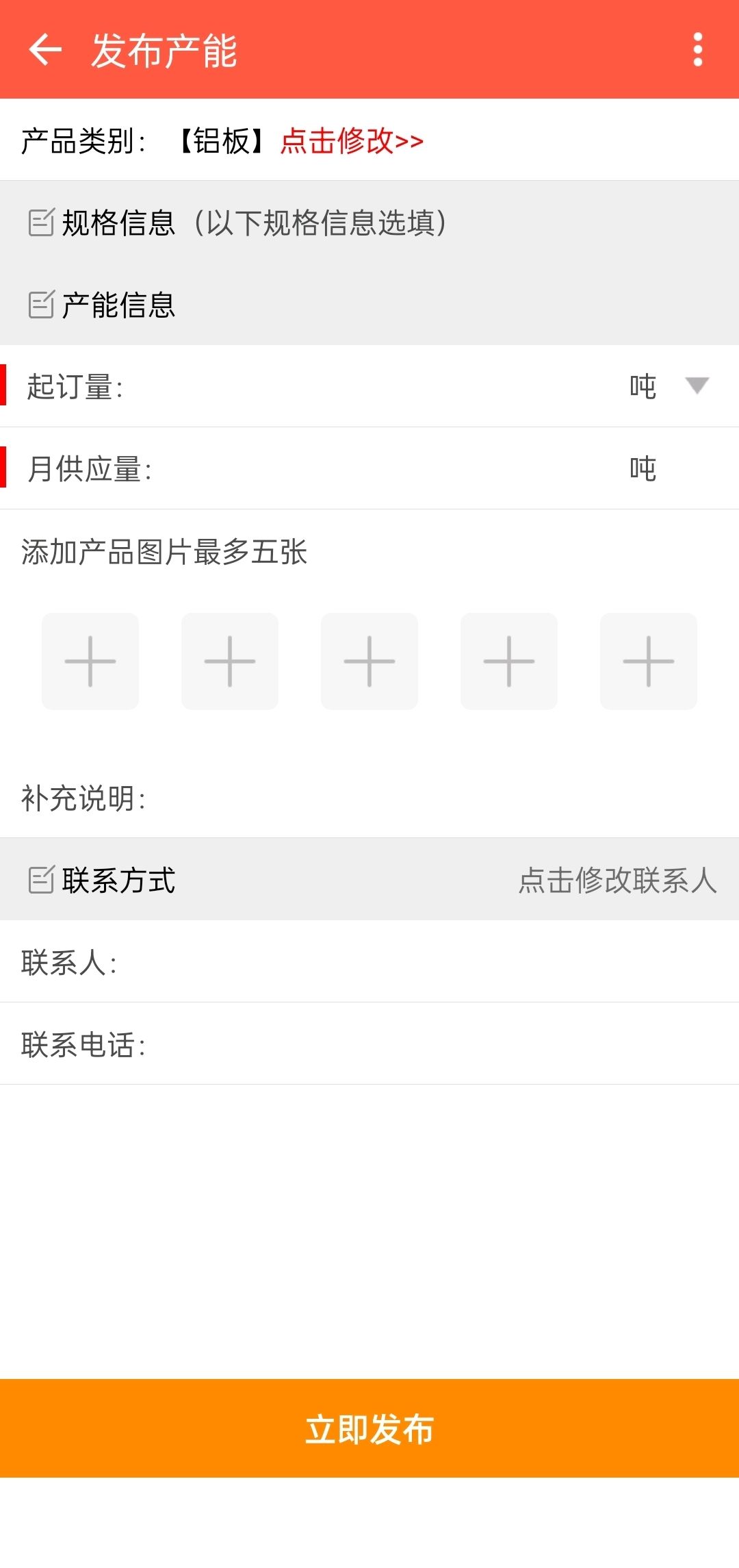Focus the 起订量 input field

click(369, 387)
